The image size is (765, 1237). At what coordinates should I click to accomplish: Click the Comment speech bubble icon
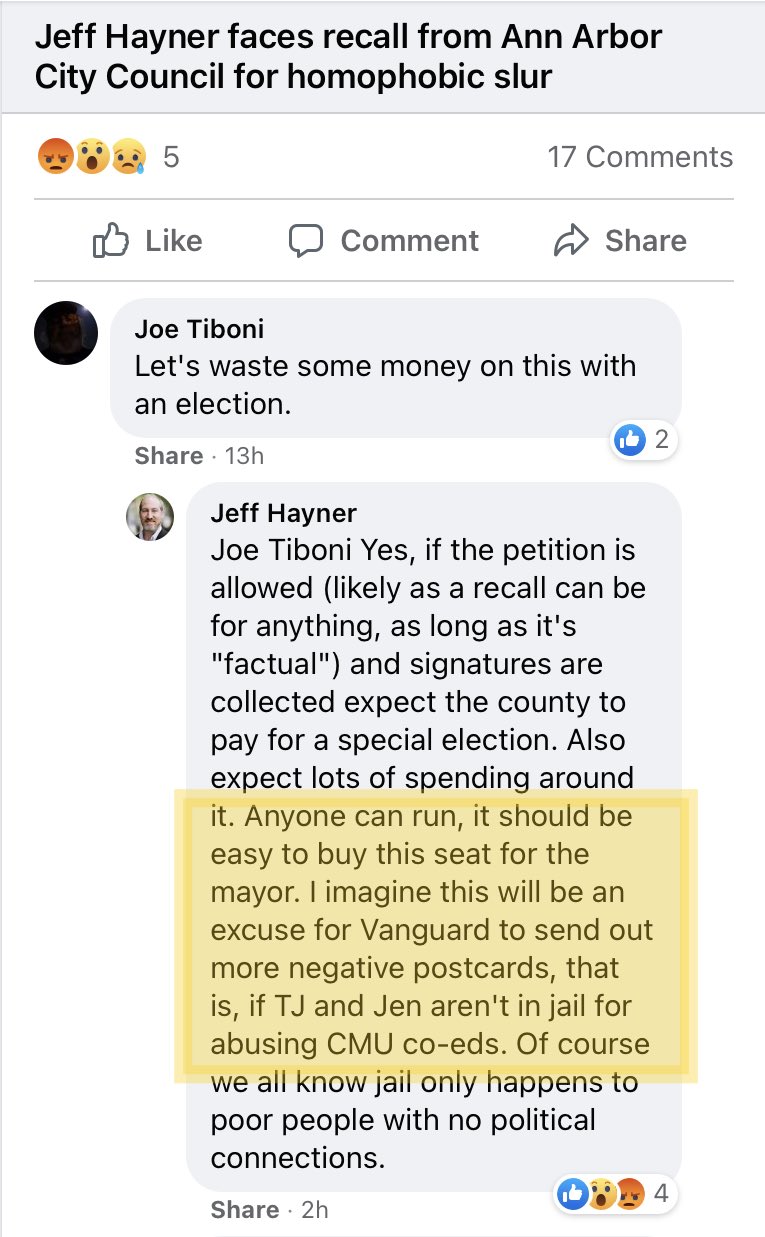(x=307, y=240)
